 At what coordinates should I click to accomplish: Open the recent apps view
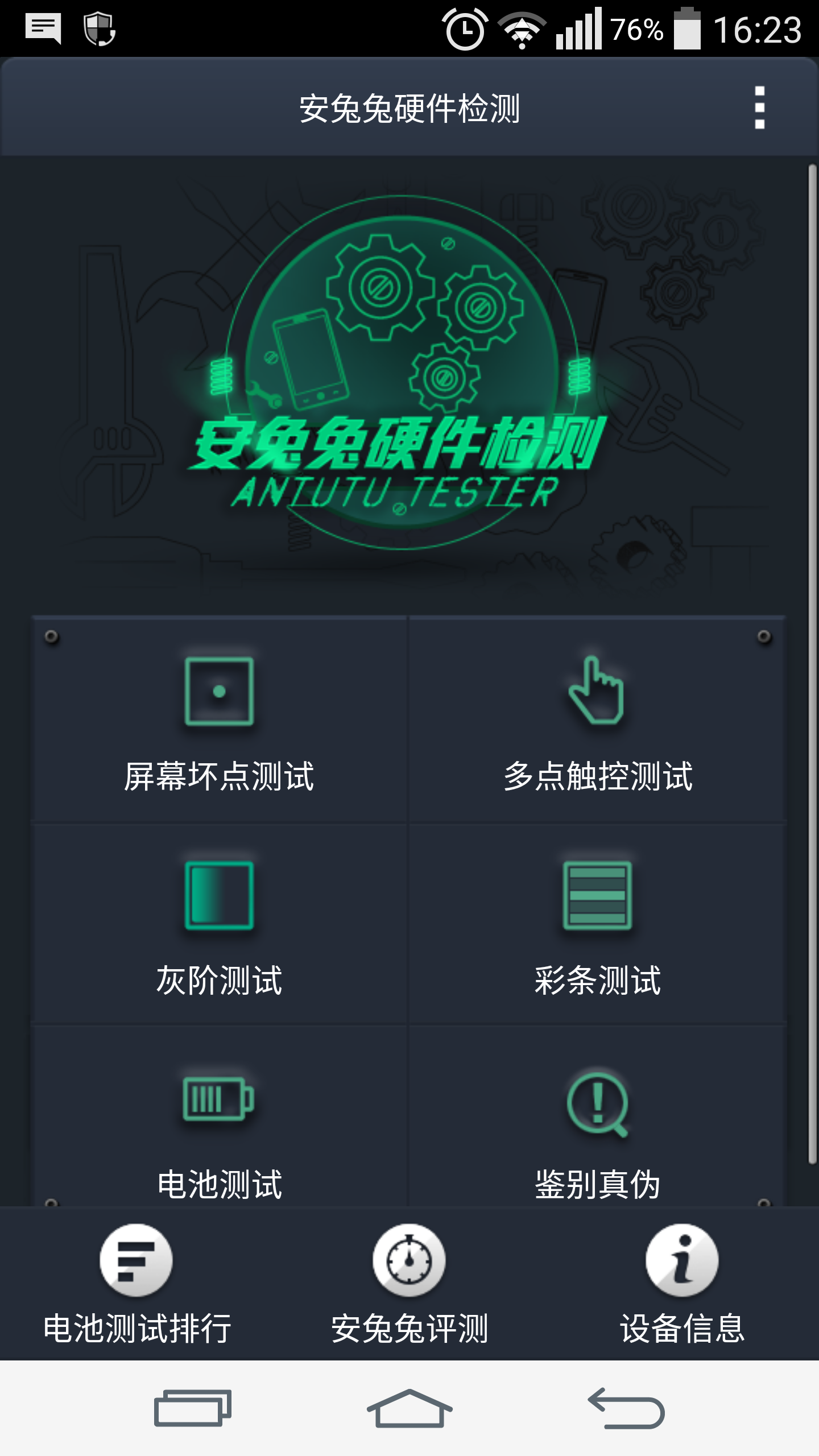(192, 1408)
